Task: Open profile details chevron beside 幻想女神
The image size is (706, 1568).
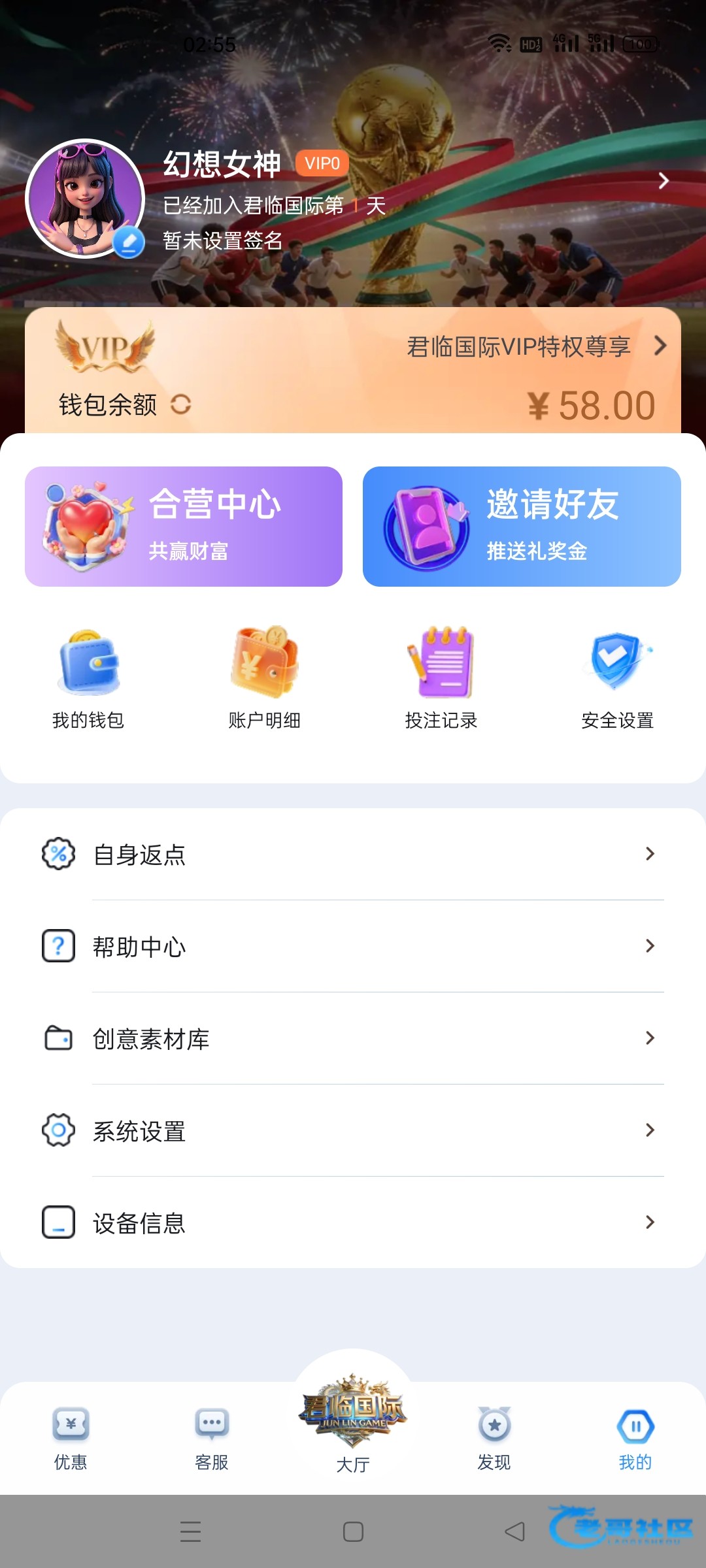Action: tap(664, 181)
